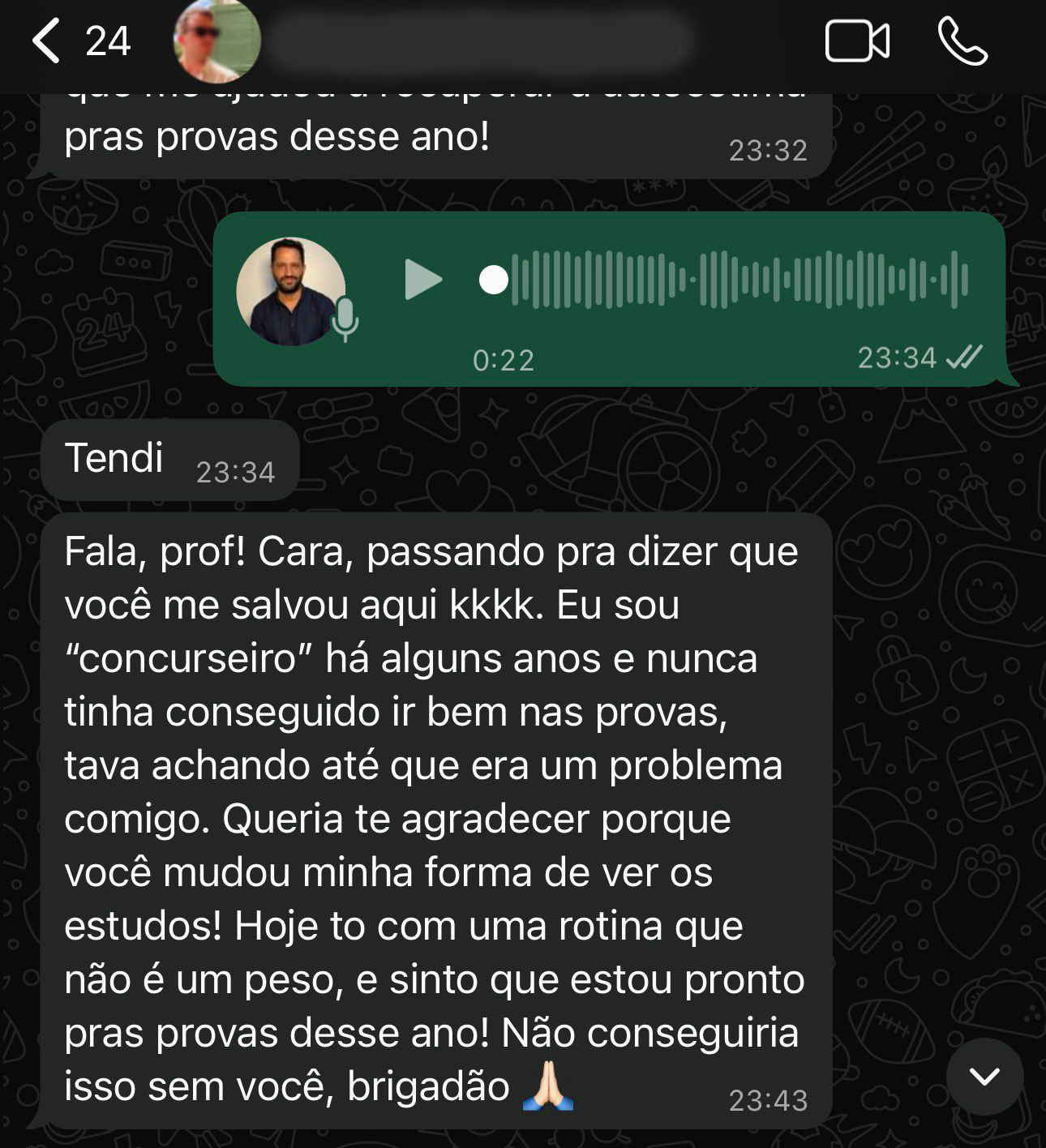The image size is (1046, 1148).
Task: Start a video call
Action: click(x=857, y=41)
